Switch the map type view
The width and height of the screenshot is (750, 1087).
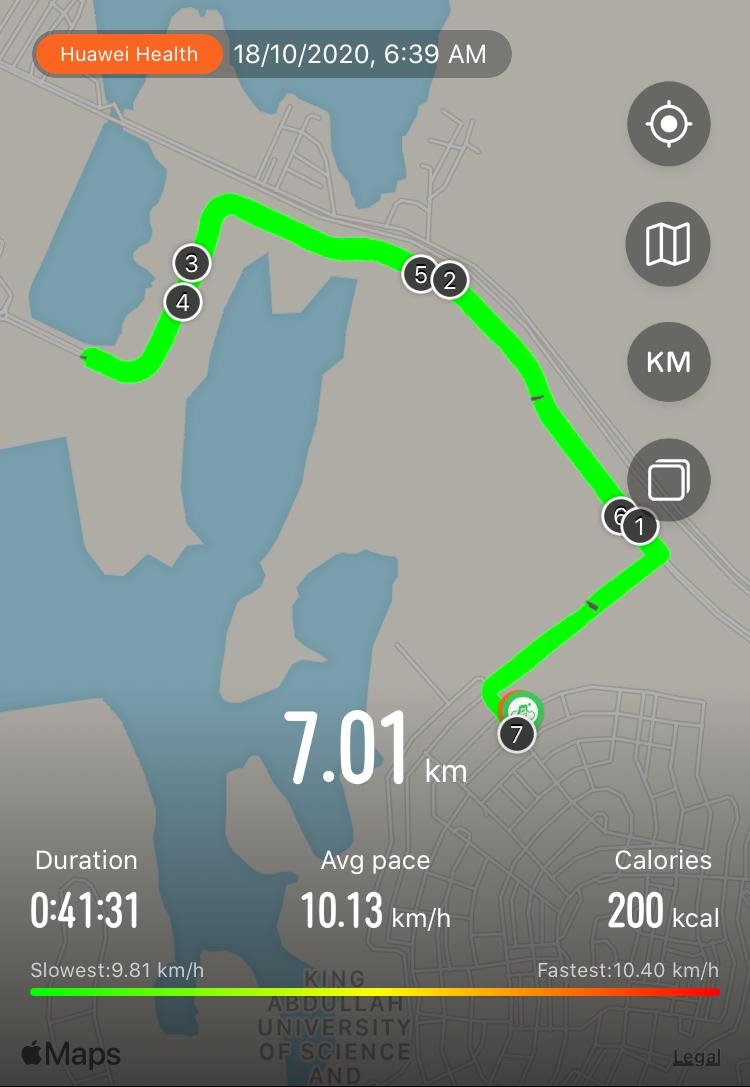tap(668, 244)
